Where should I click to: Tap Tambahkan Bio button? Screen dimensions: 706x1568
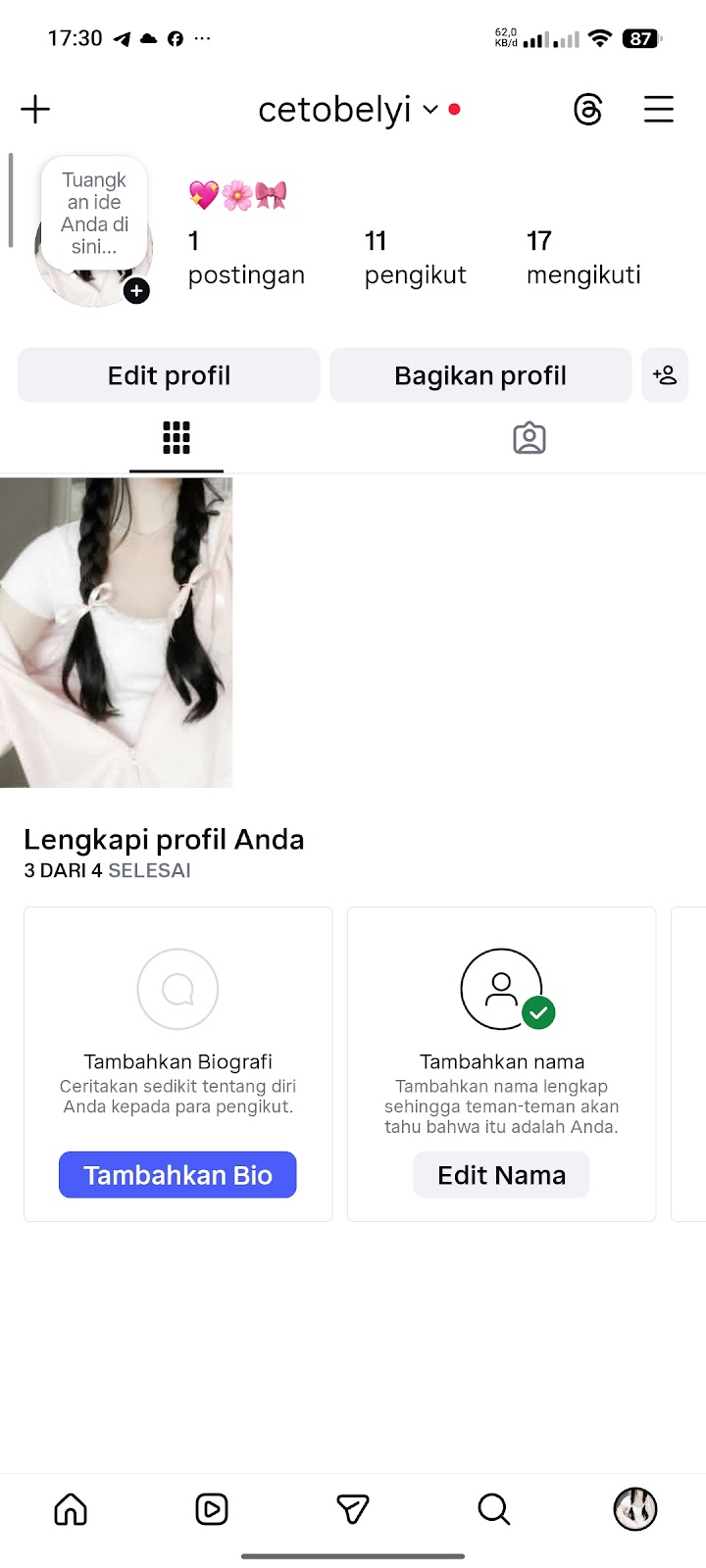click(x=177, y=1175)
